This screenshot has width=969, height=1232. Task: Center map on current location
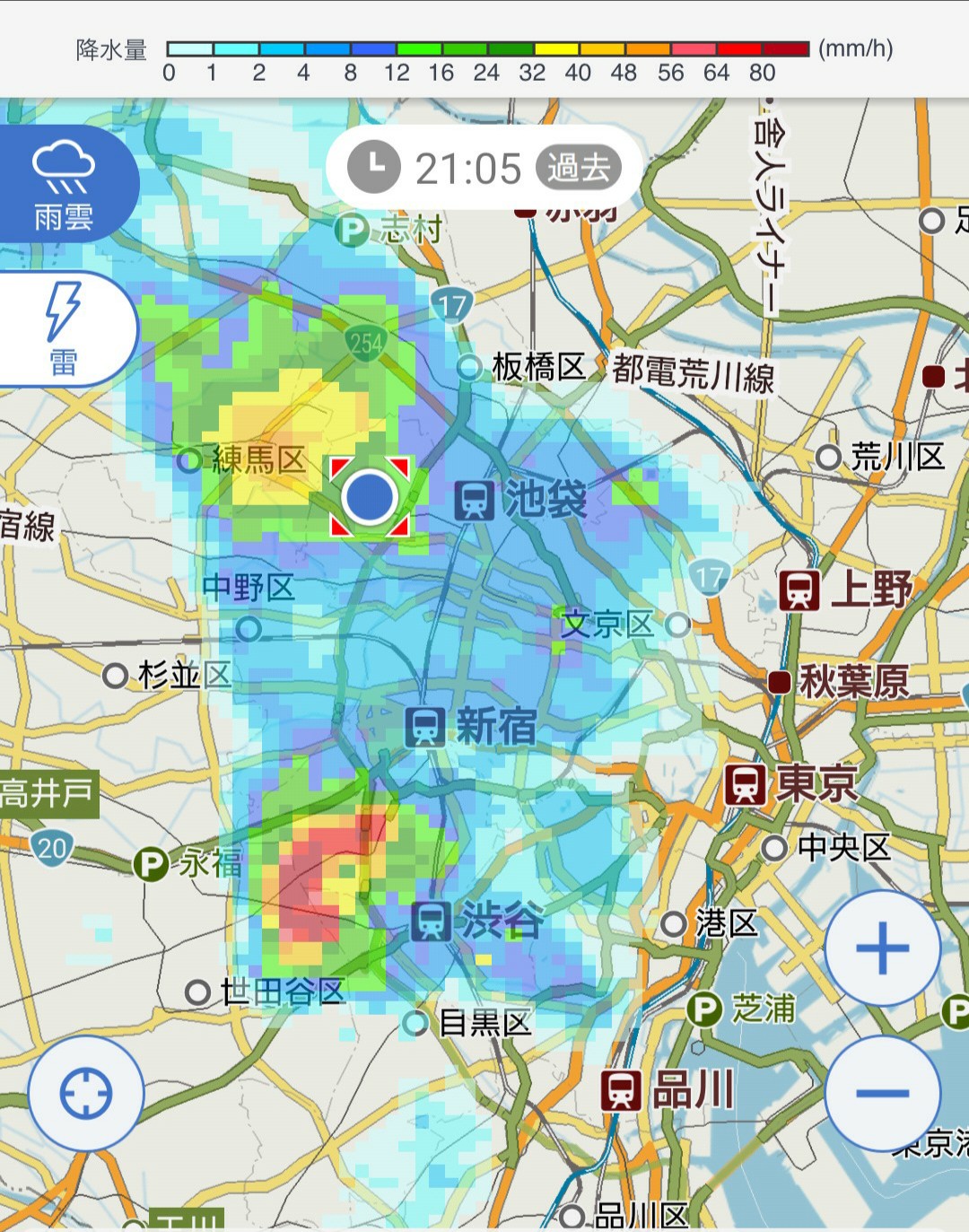(x=86, y=1093)
